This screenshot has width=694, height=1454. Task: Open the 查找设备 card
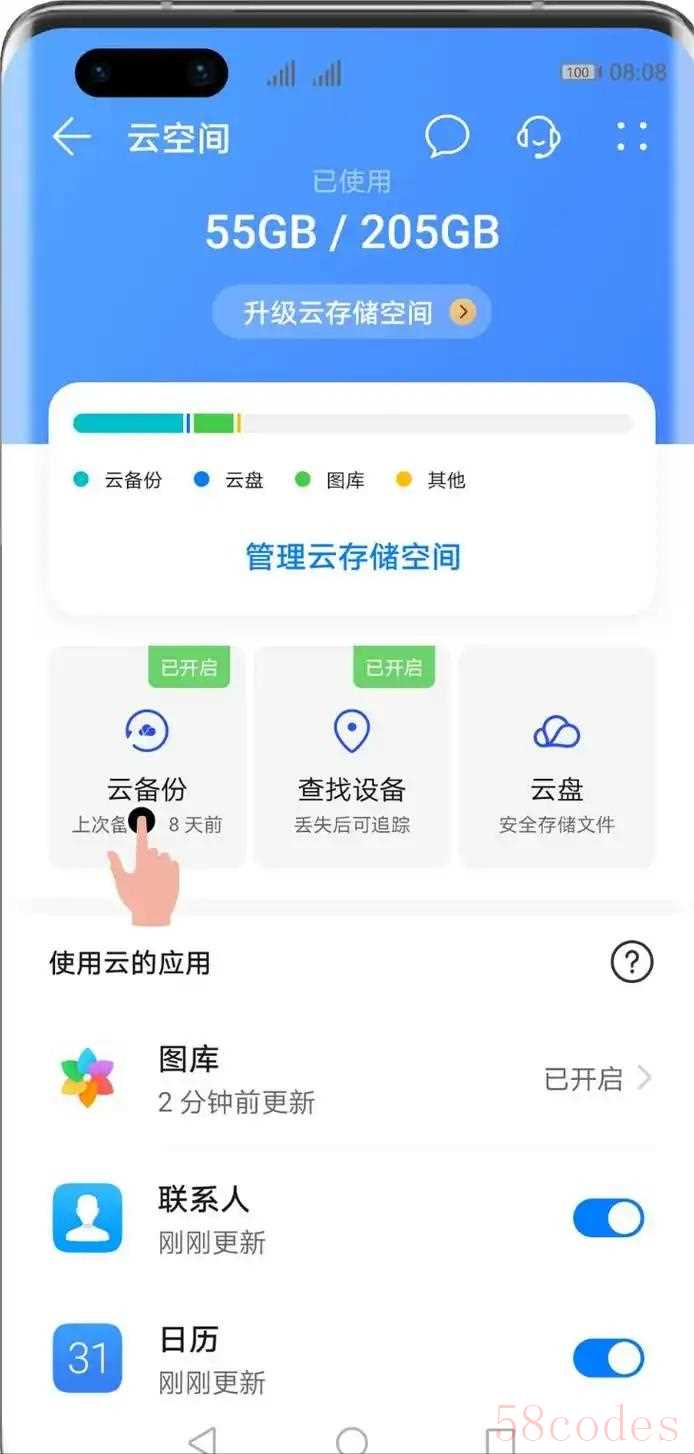pos(352,757)
